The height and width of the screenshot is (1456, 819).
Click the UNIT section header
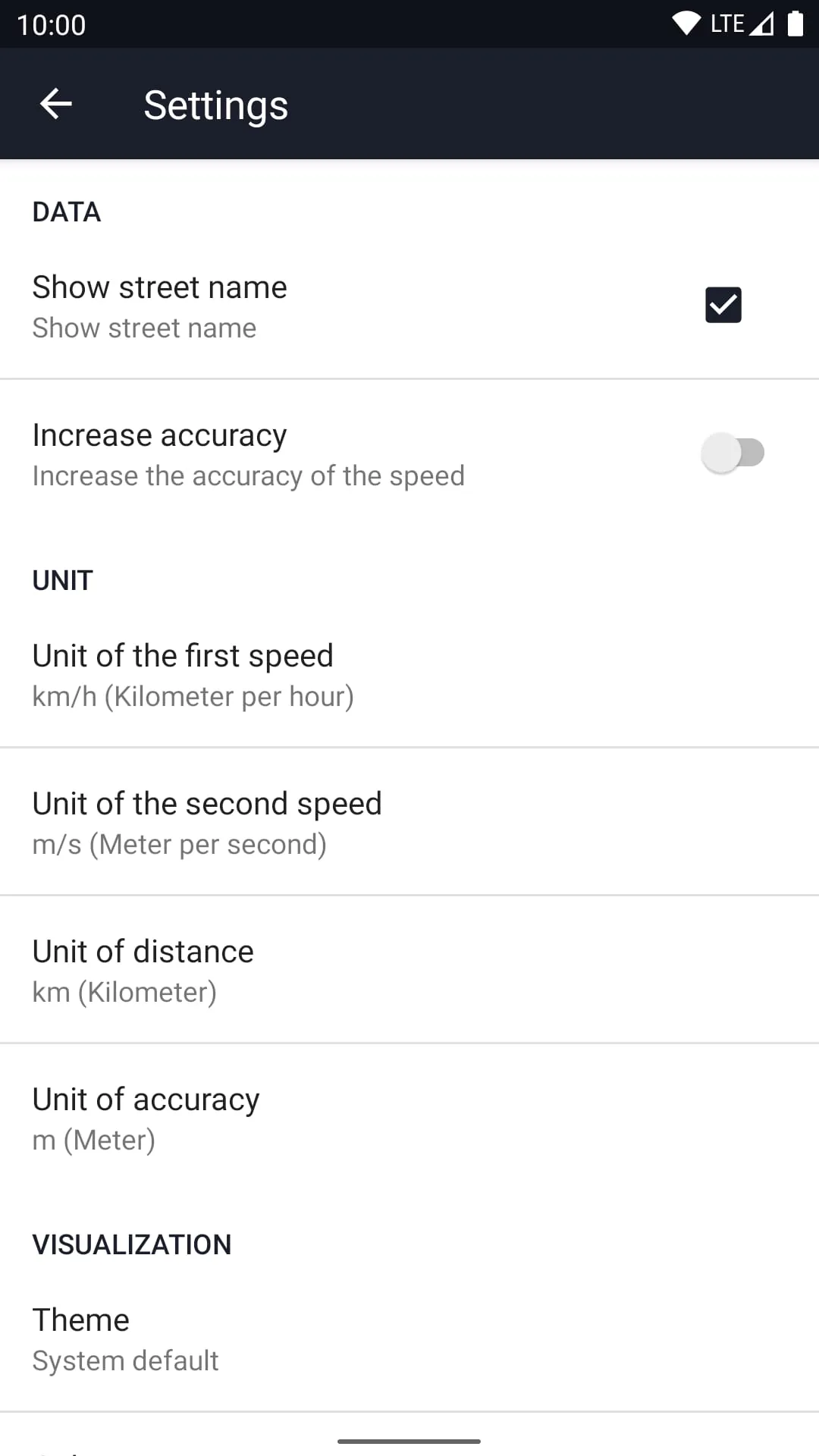point(62,581)
